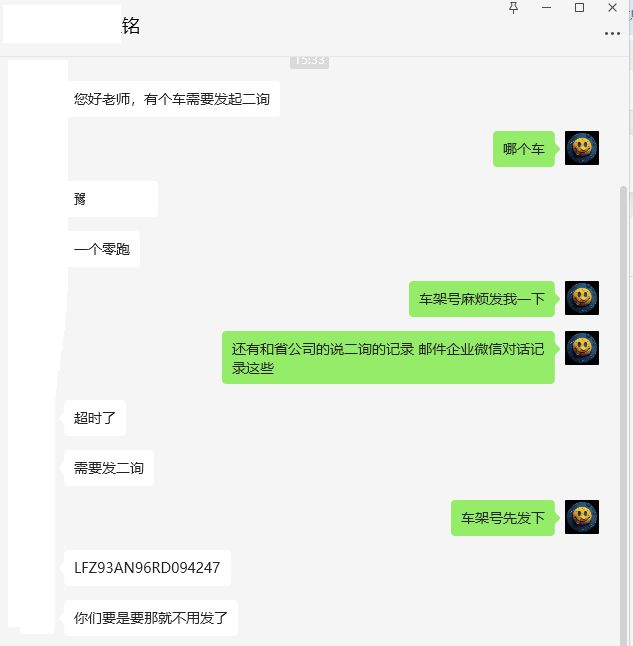Open the chat's three-dot menu

point(612,33)
